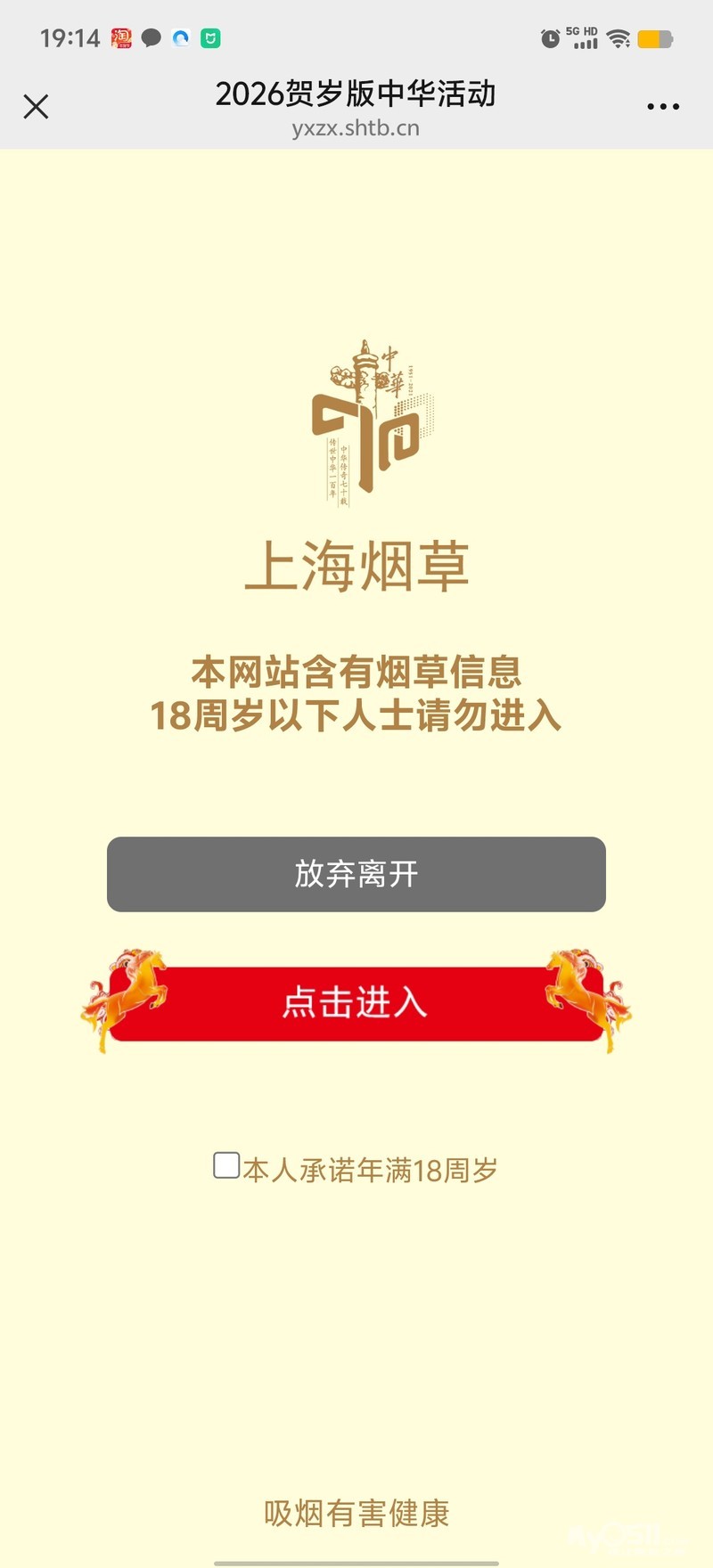Open the three-dot overflow menu
This screenshot has width=713, height=1568.
click(x=663, y=107)
